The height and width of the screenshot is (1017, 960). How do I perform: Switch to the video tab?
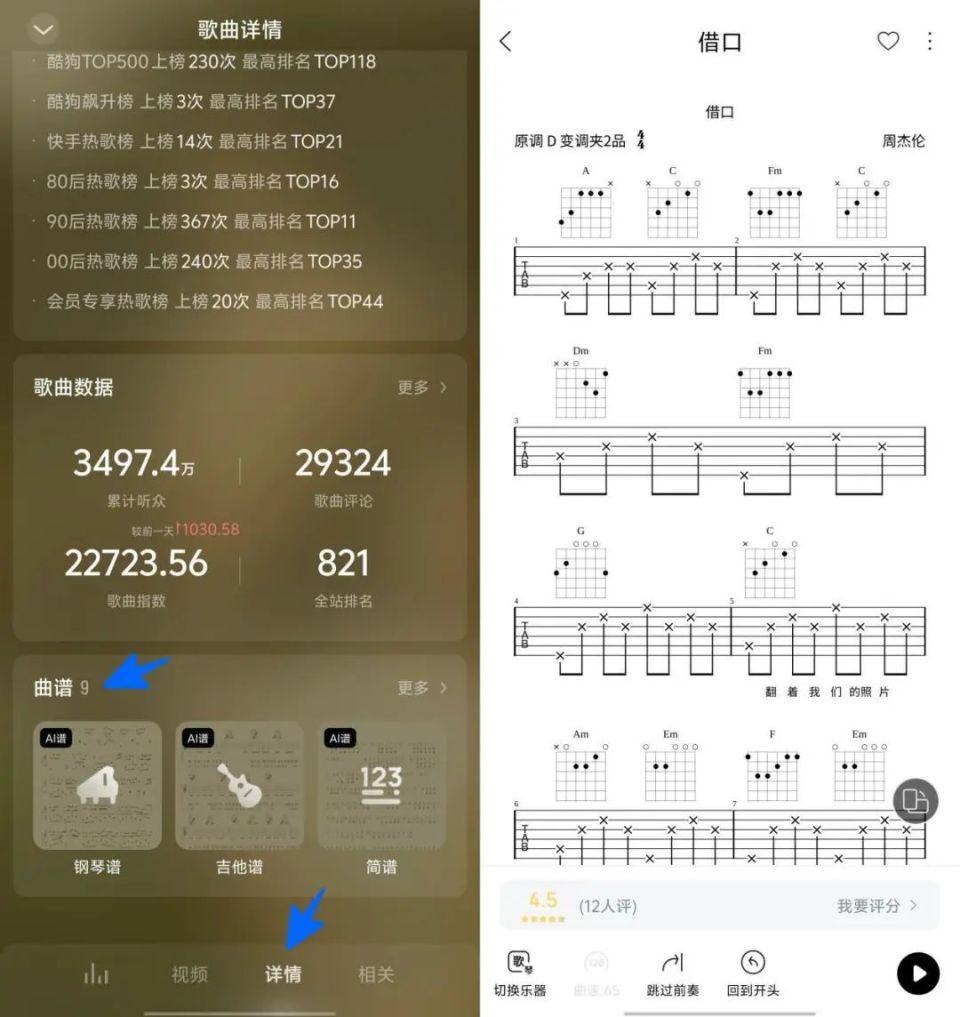pyautogui.click(x=189, y=974)
